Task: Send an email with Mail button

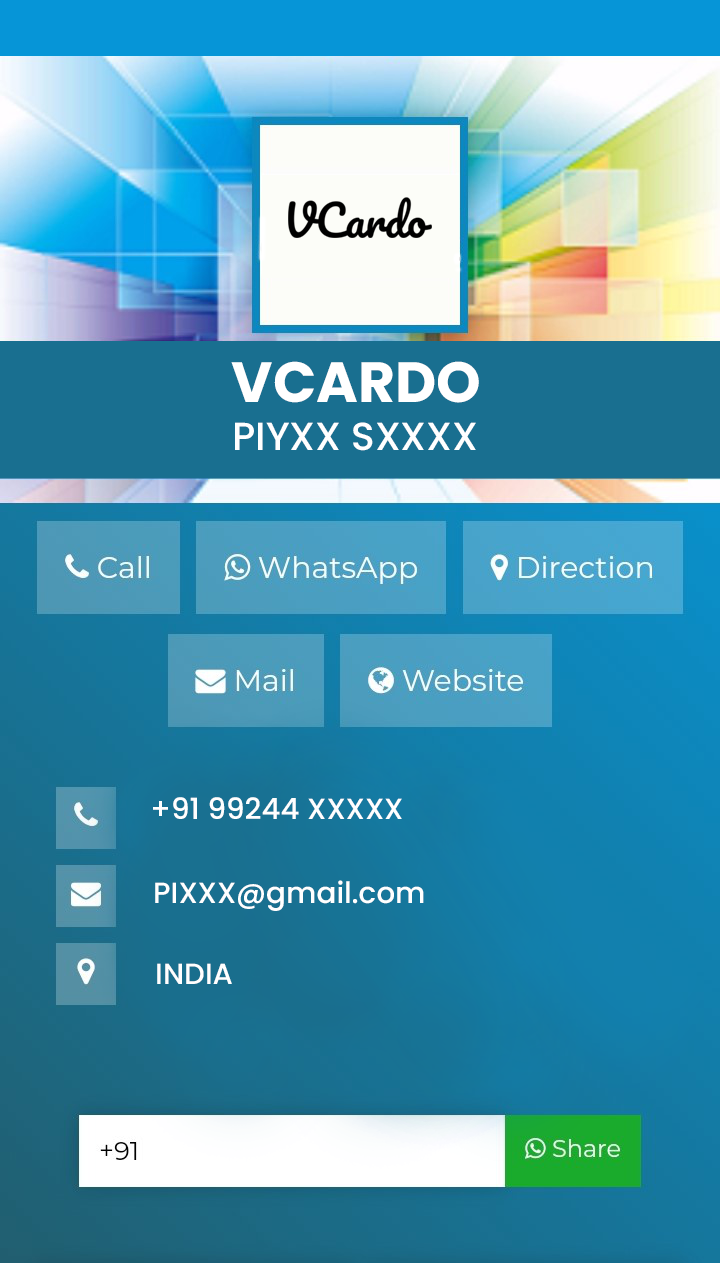Action: pyautogui.click(x=245, y=680)
